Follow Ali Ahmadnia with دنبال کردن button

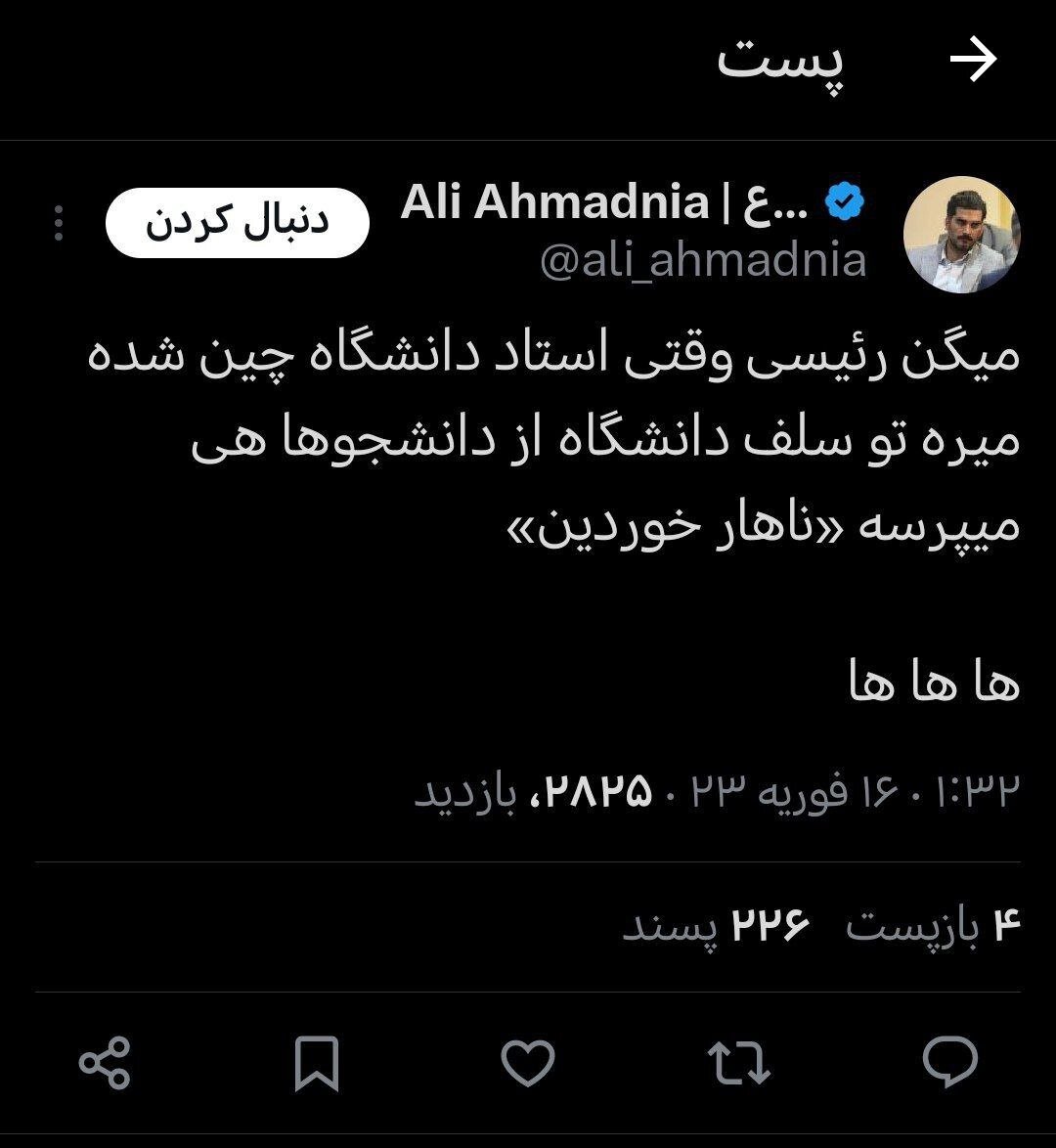238,223
